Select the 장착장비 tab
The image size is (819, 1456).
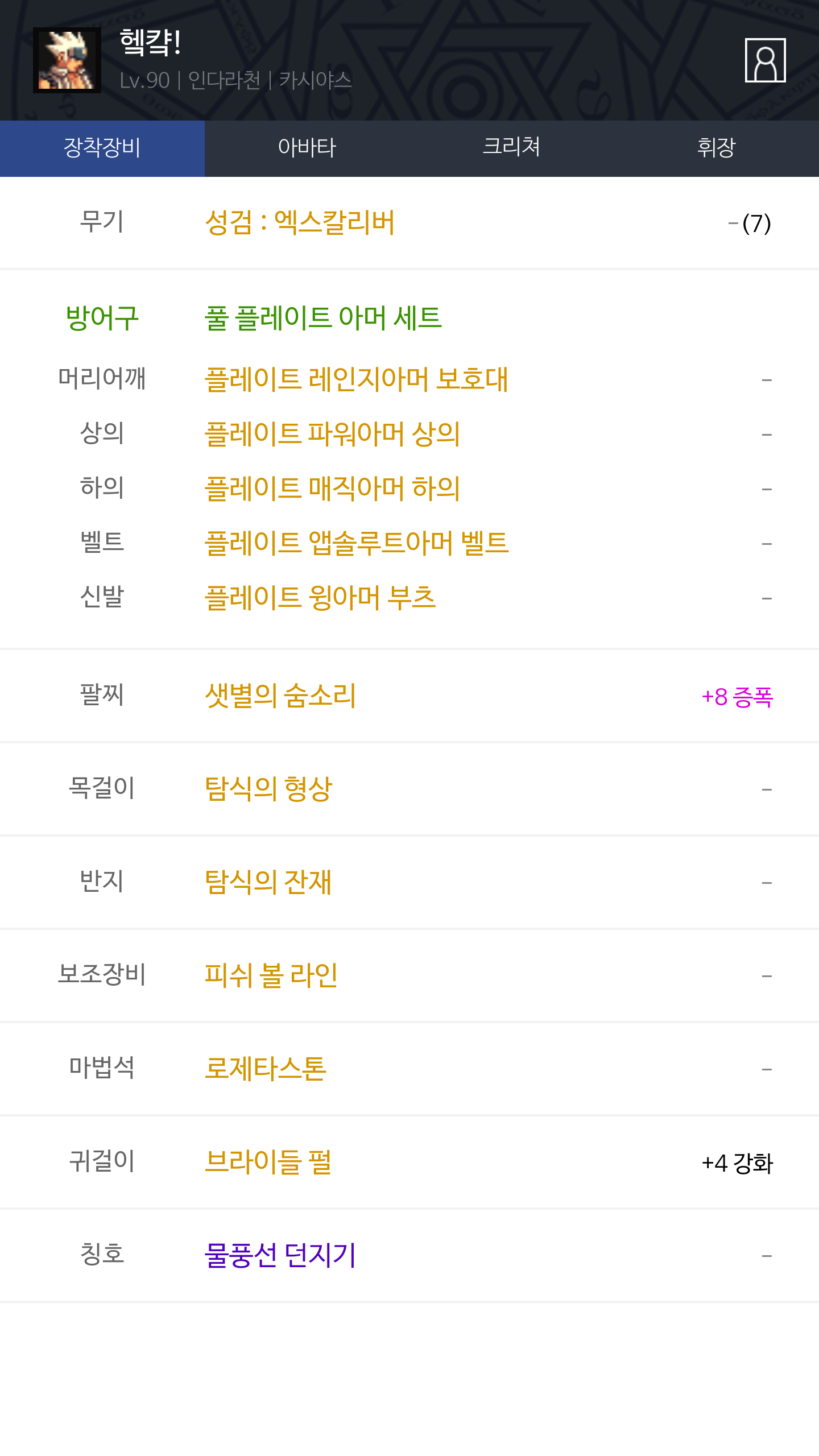coord(102,148)
